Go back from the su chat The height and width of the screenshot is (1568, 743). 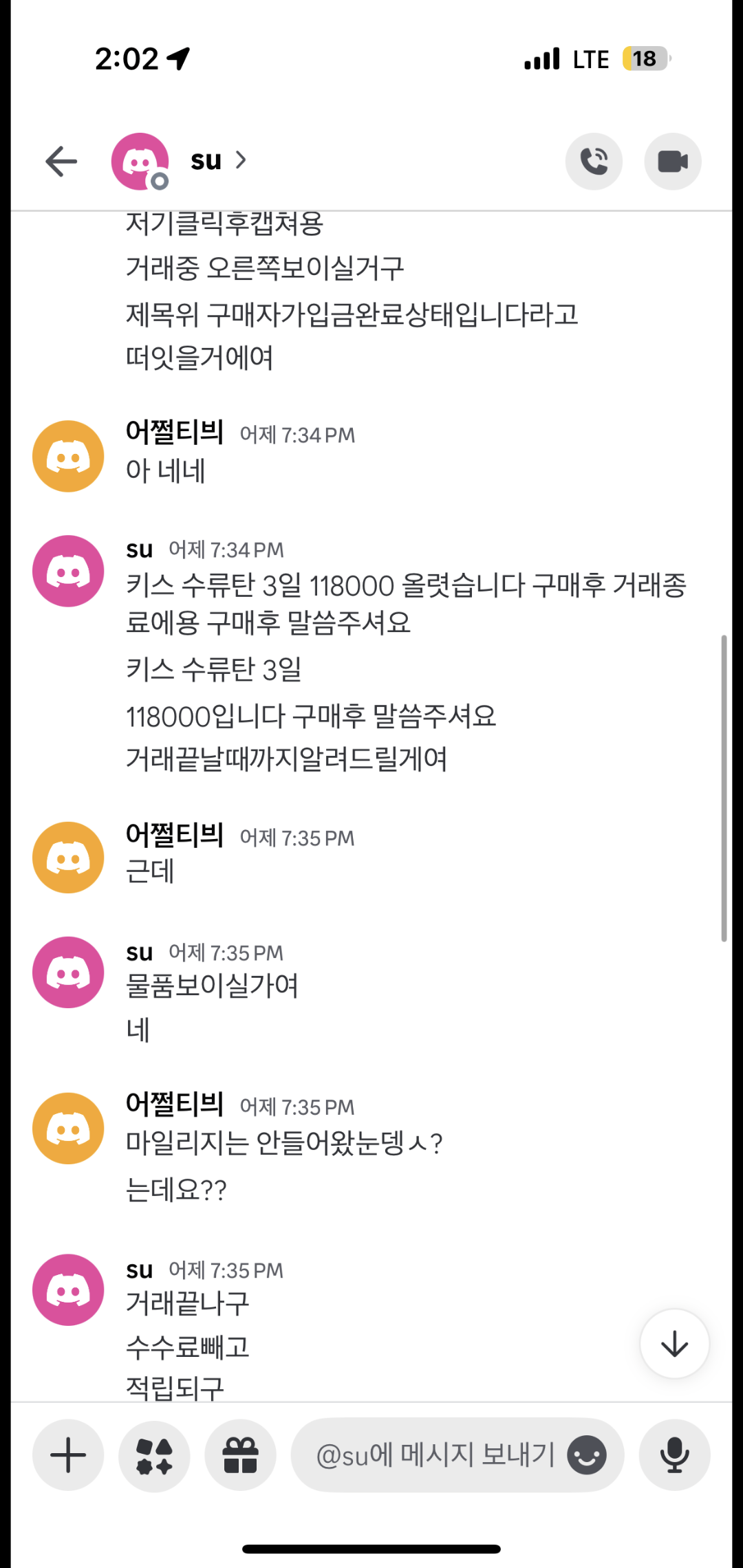[61, 162]
